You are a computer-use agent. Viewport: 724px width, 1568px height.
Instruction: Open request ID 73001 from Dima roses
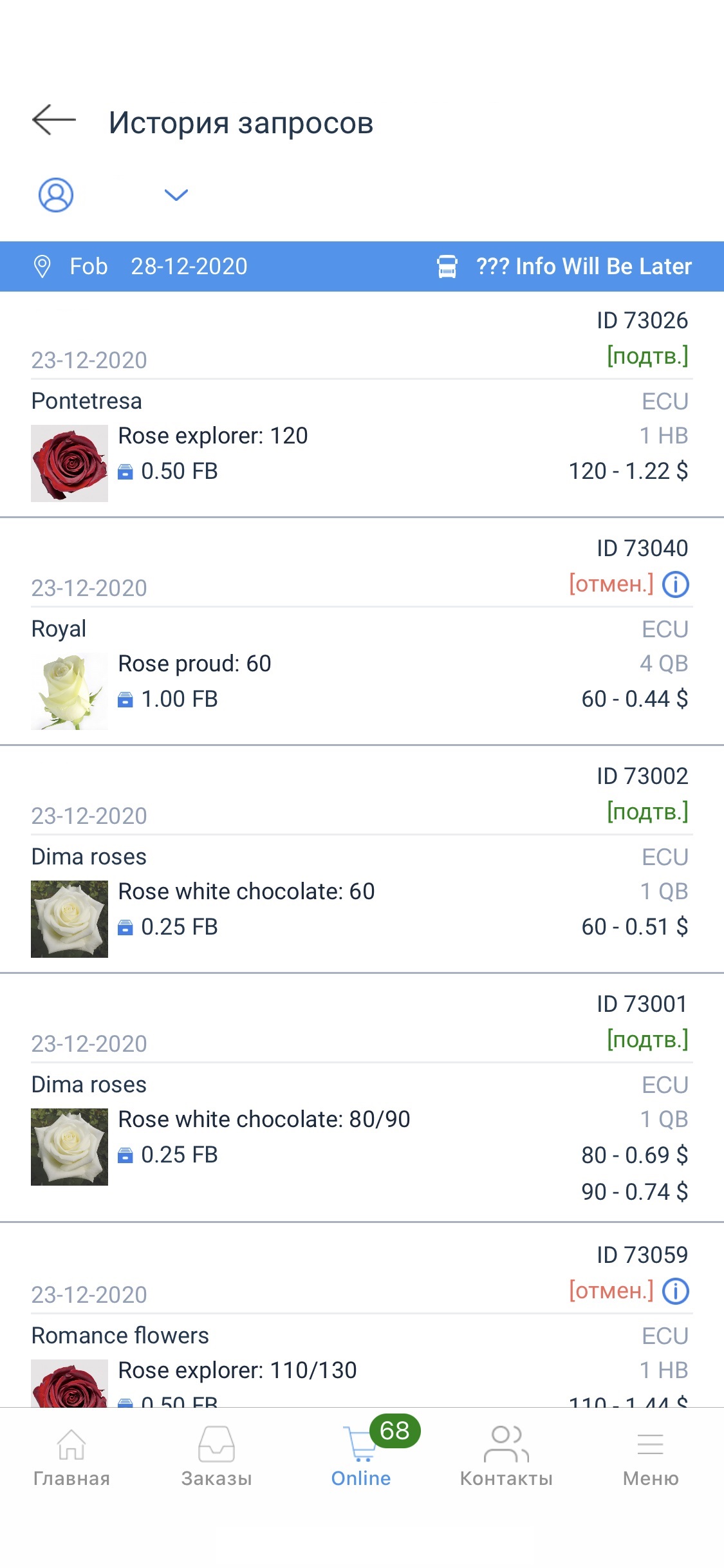pyautogui.click(x=362, y=1099)
